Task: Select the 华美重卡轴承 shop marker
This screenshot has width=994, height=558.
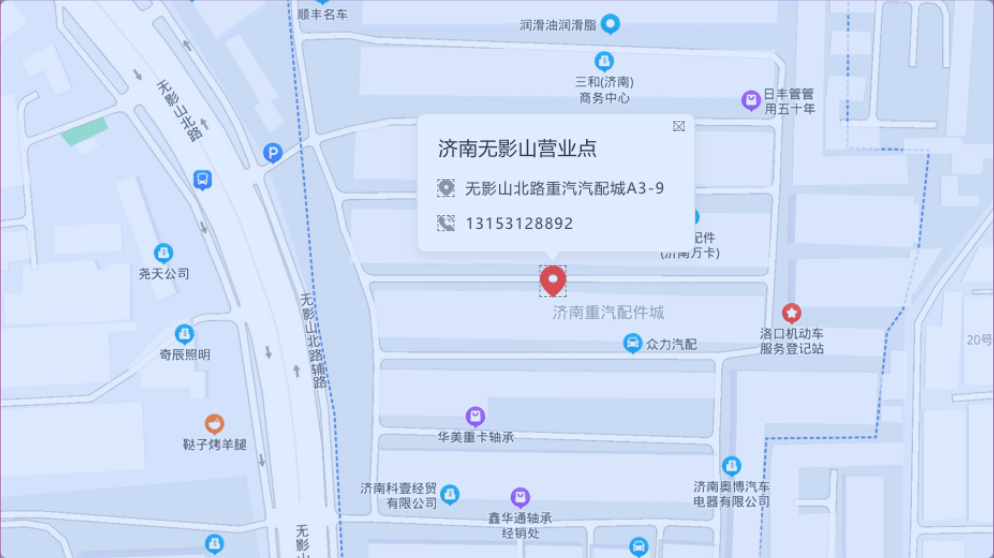Action: (x=475, y=416)
